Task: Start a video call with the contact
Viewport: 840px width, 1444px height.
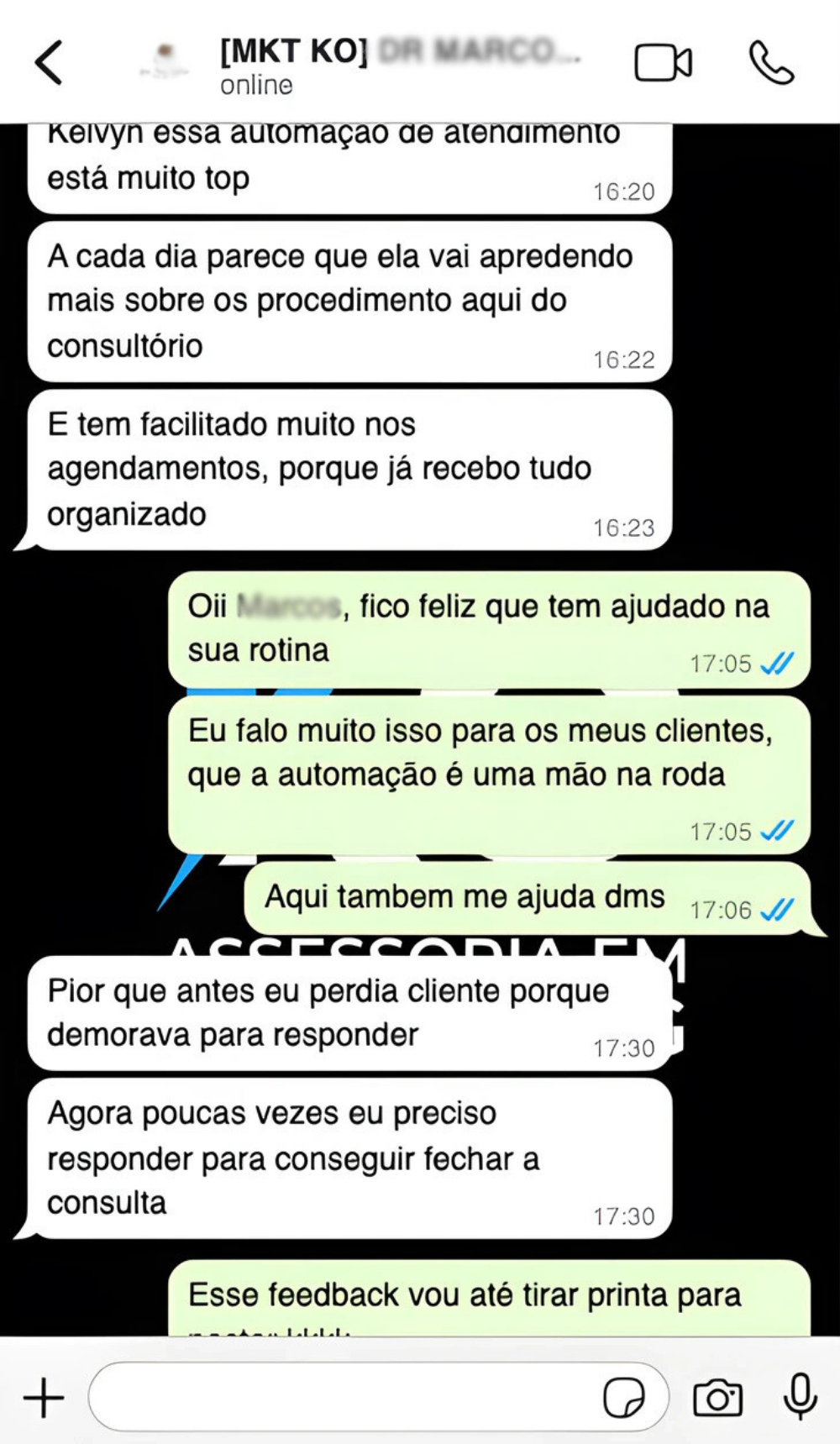Action: 663,62
